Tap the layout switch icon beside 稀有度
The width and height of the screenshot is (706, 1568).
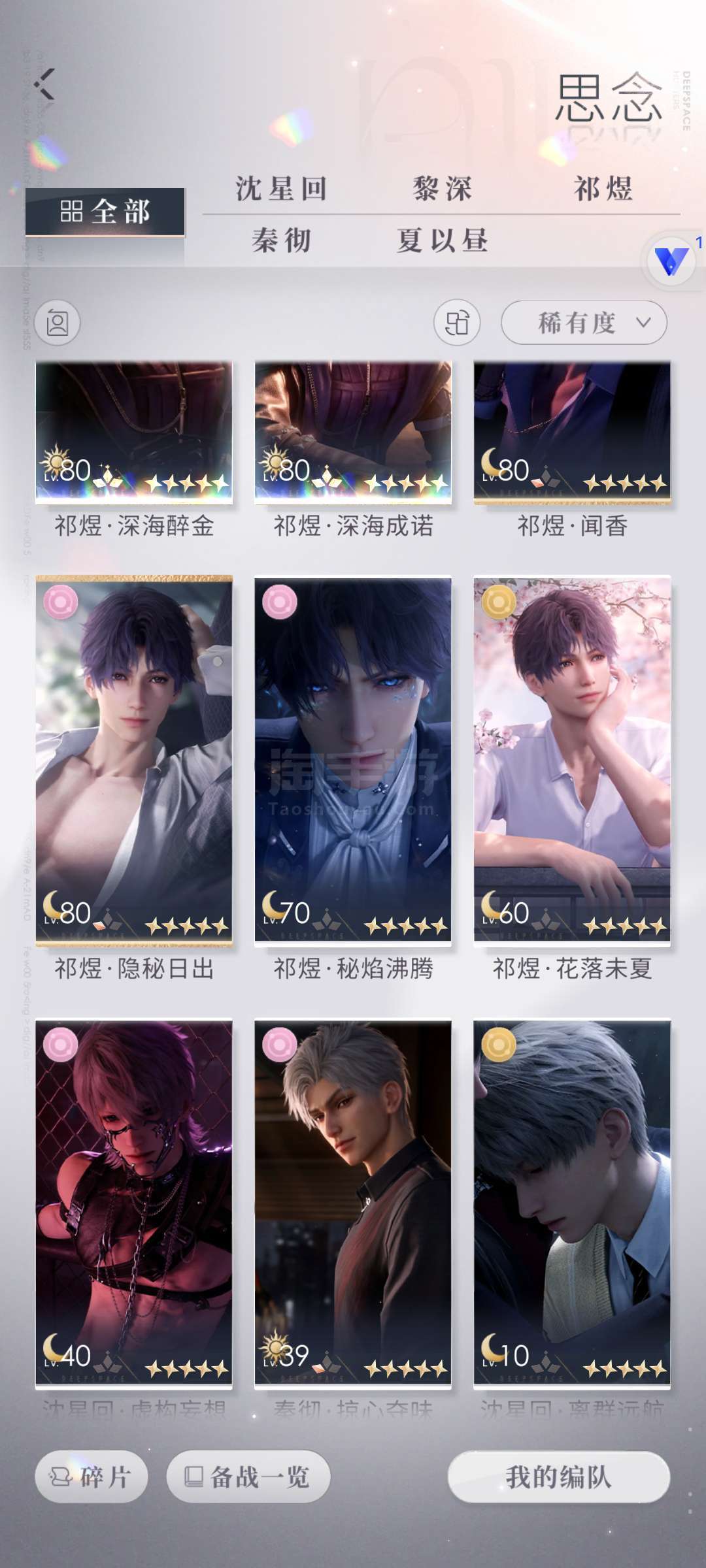pos(457,323)
